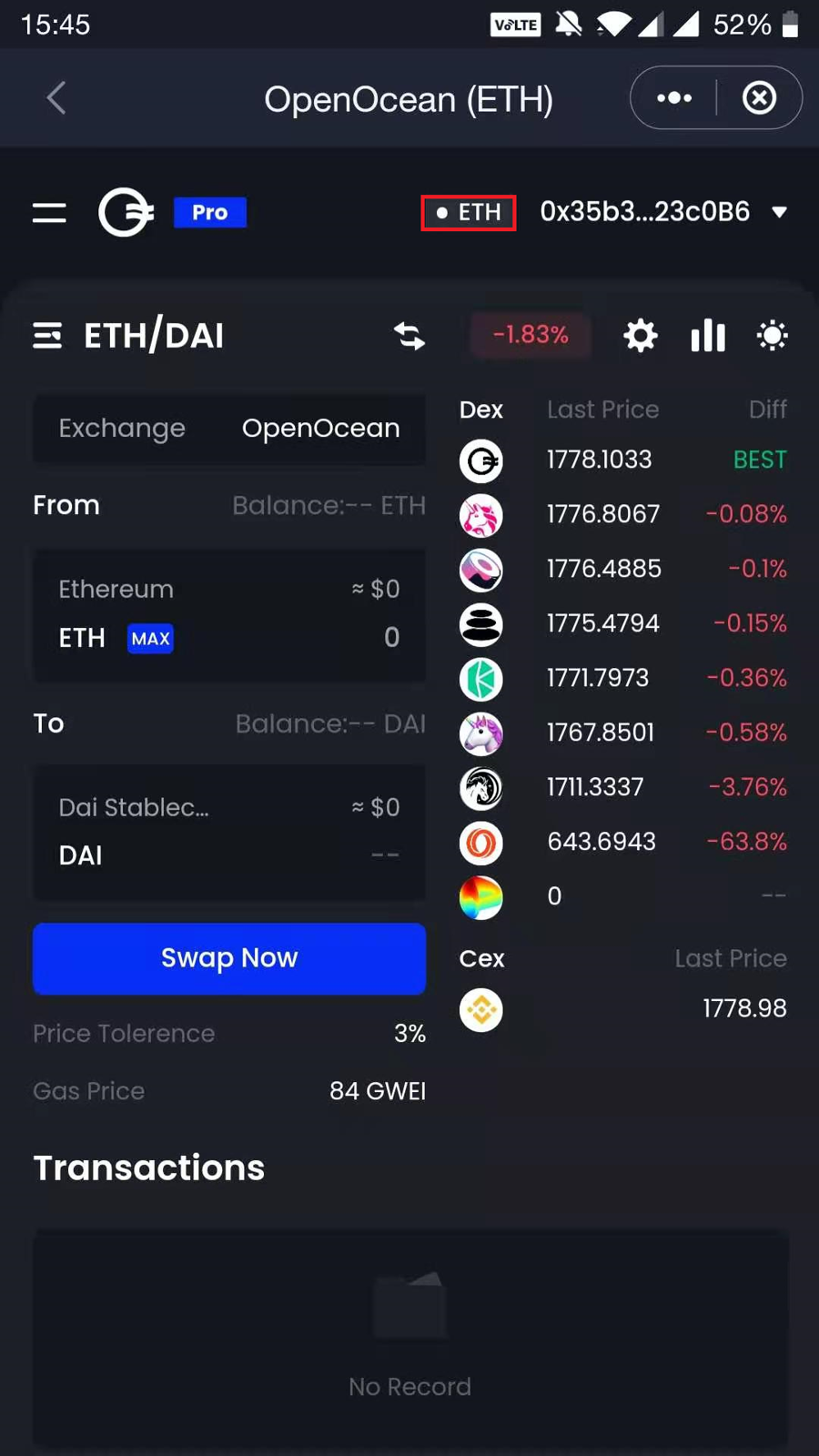Image resolution: width=819 pixels, height=1456 pixels.
Task: Adjust the 84 GWEI gas price
Action: coord(377,1091)
